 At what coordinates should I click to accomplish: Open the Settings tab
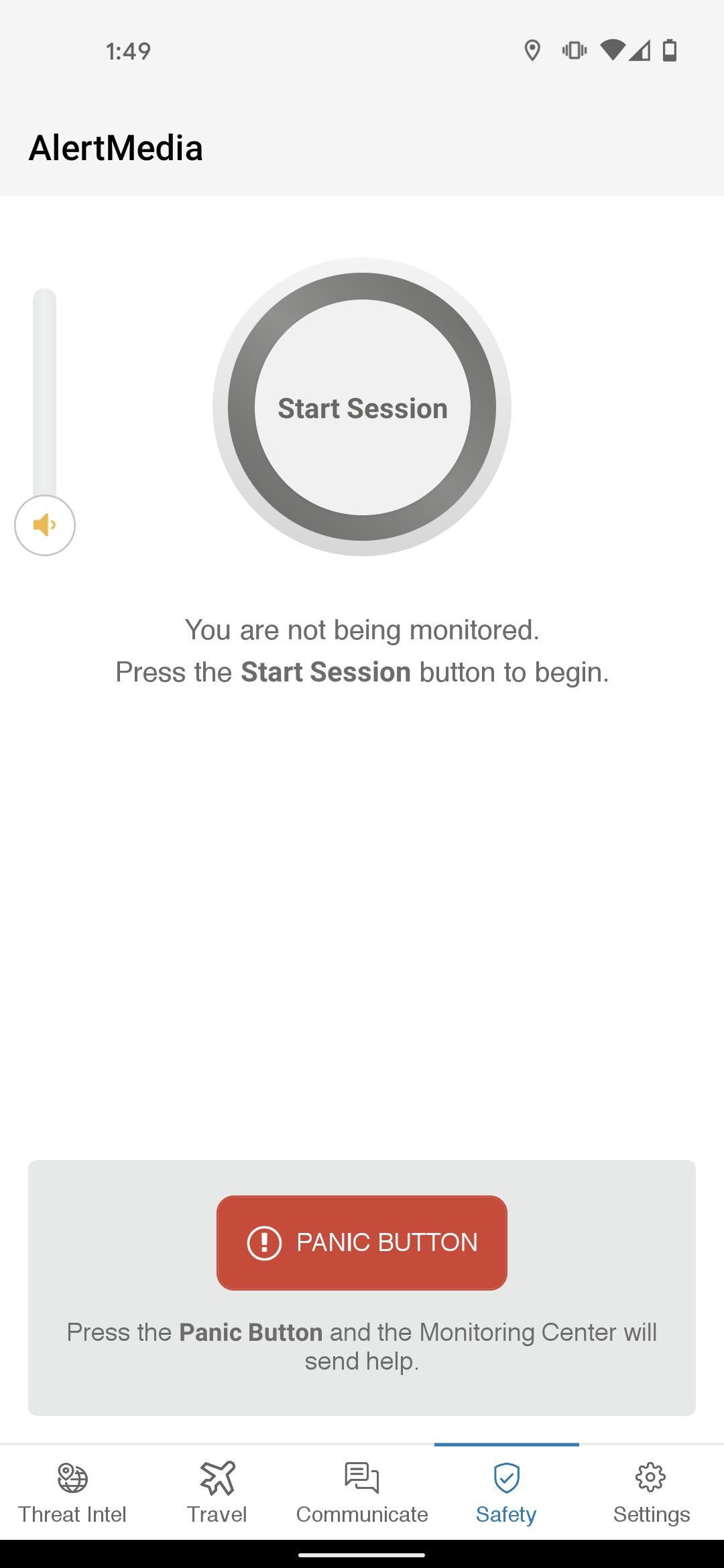(x=652, y=1493)
